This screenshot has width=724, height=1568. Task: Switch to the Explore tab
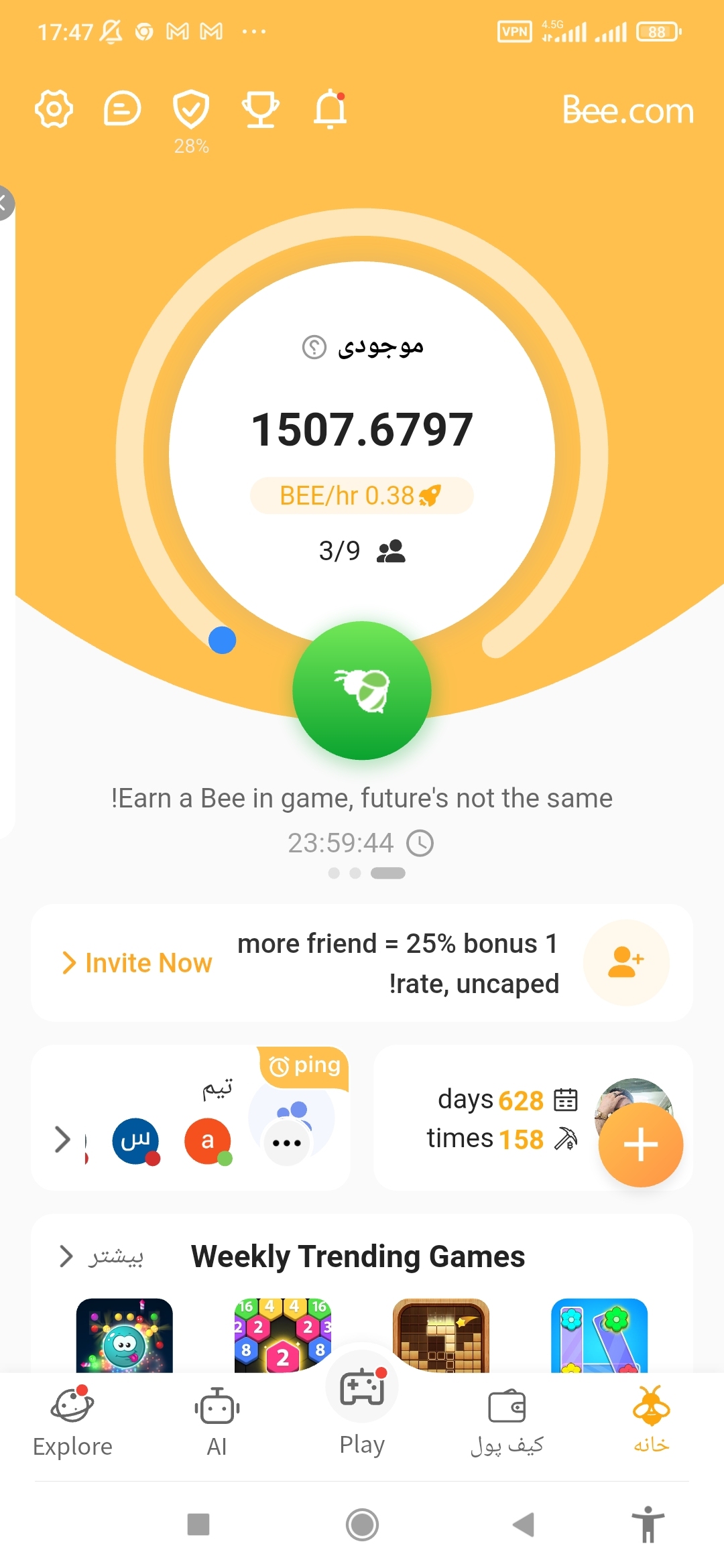(72, 1421)
